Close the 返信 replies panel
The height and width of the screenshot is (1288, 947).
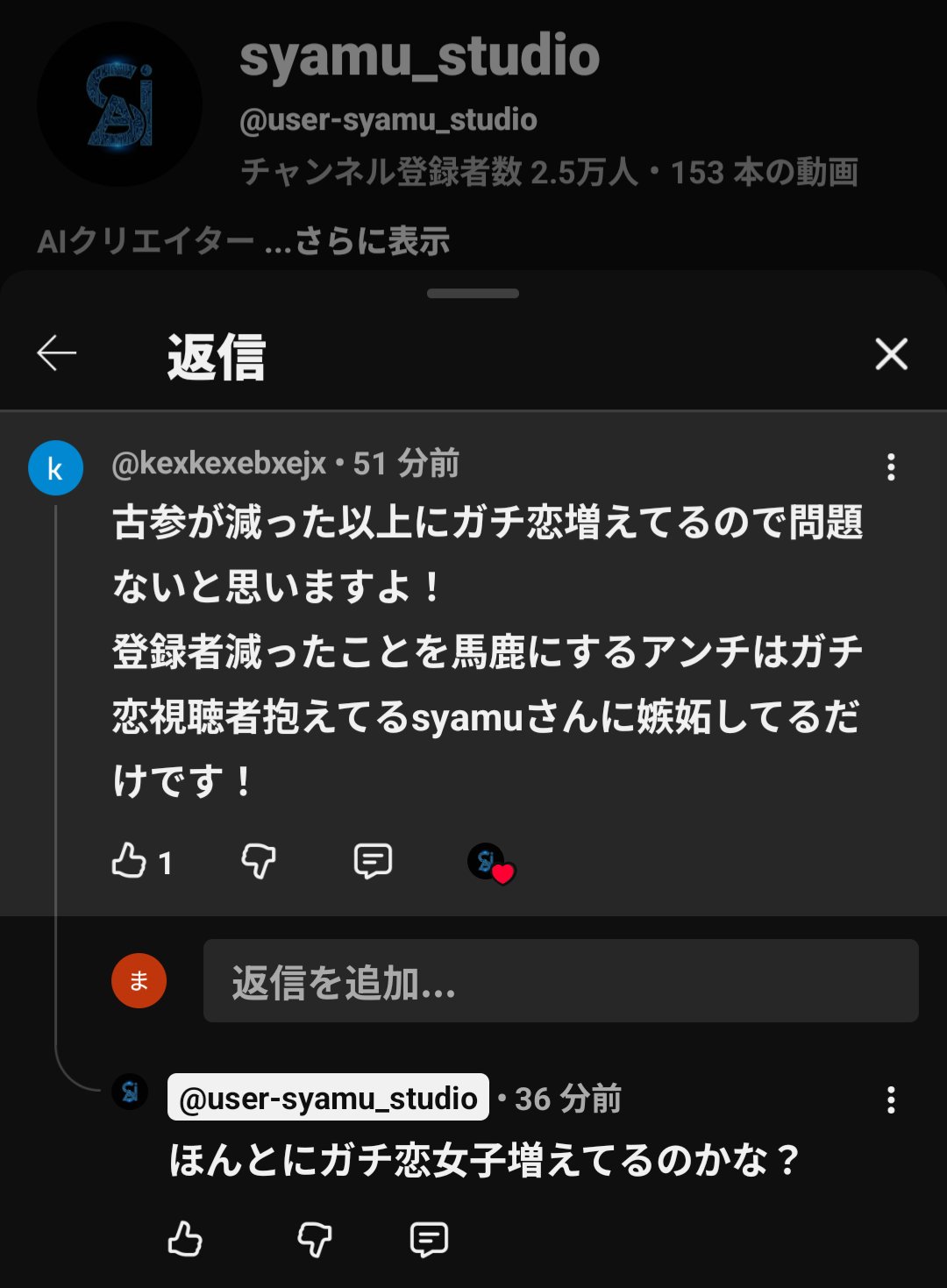[x=891, y=354]
